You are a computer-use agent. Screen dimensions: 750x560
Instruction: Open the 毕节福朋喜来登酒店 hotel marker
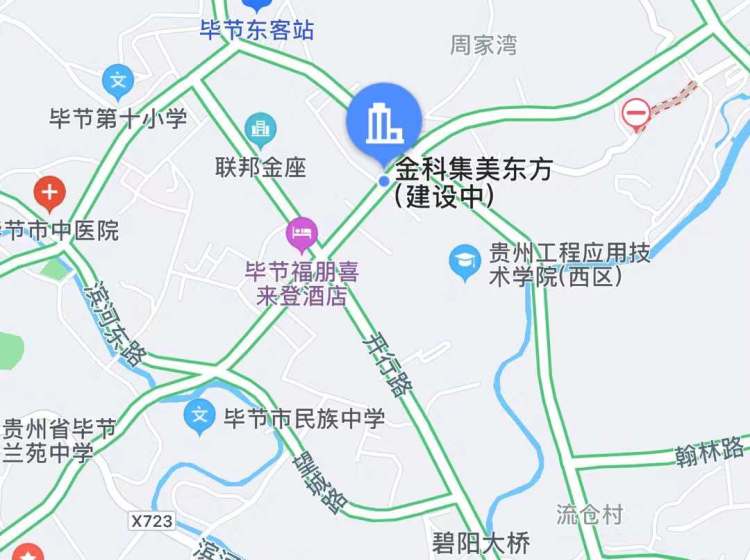point(302,235)
